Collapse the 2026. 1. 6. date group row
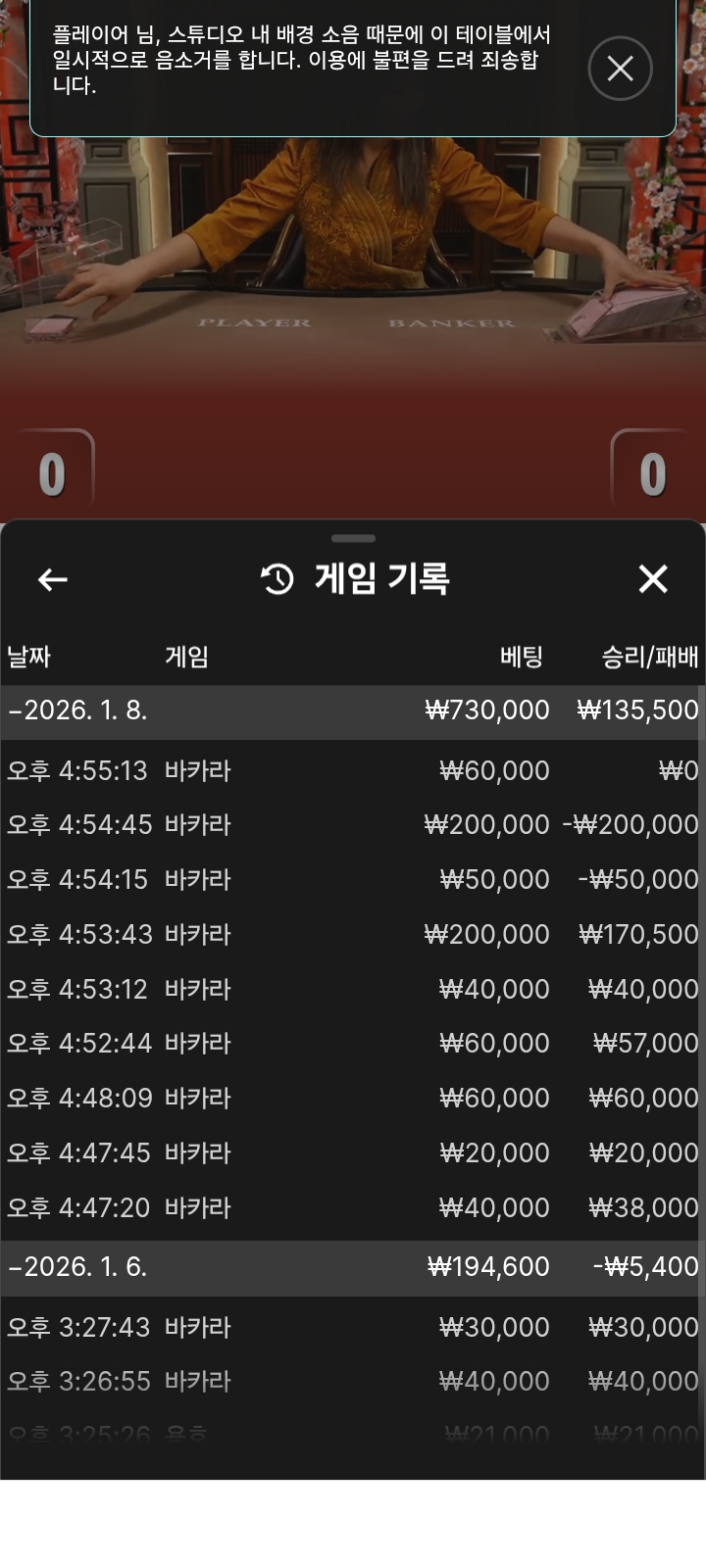Viewport: 706px width, 1568px height. (x=353, y=1266)
